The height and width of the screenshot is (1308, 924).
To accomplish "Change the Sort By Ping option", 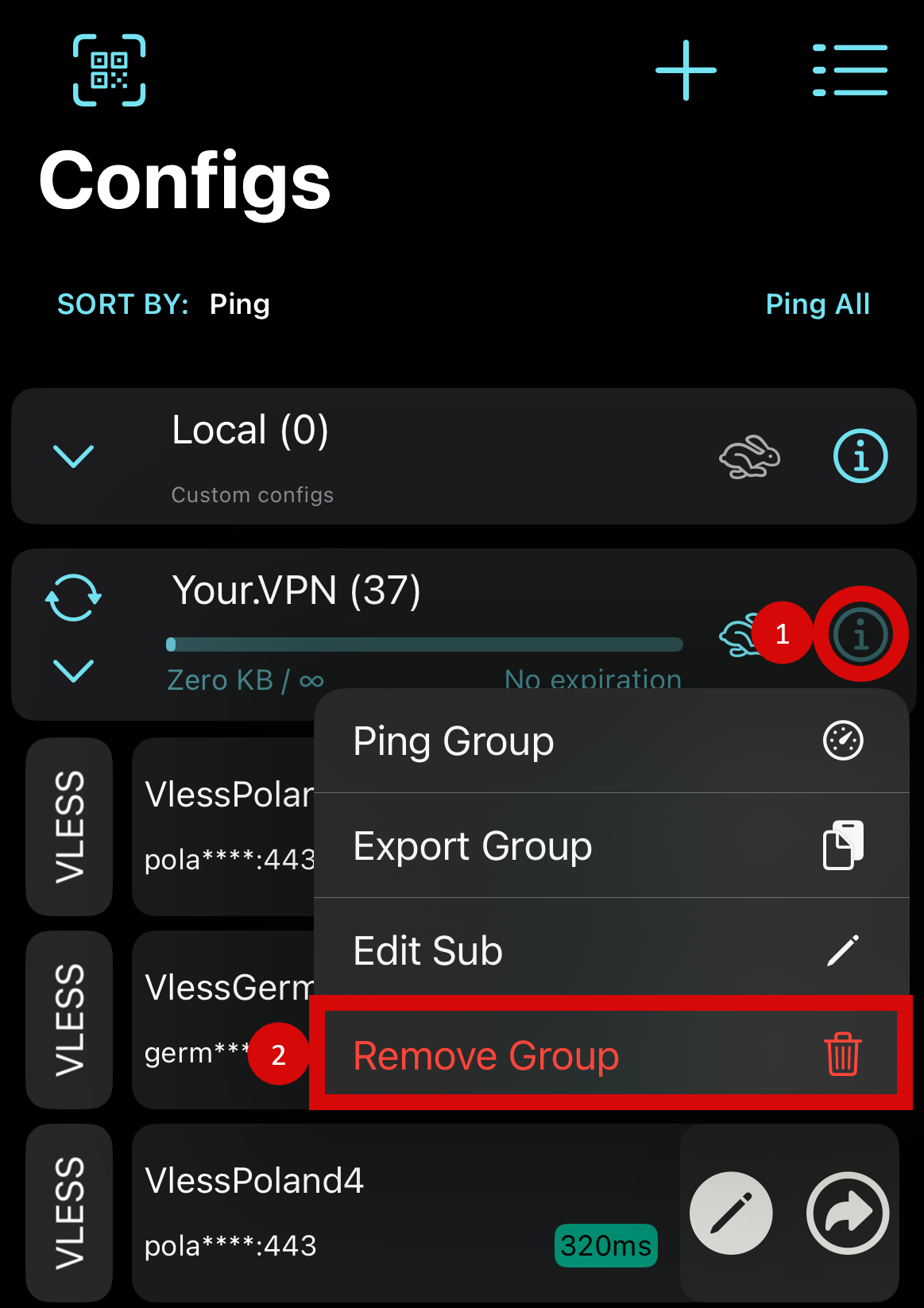I will tap(239, 304).
